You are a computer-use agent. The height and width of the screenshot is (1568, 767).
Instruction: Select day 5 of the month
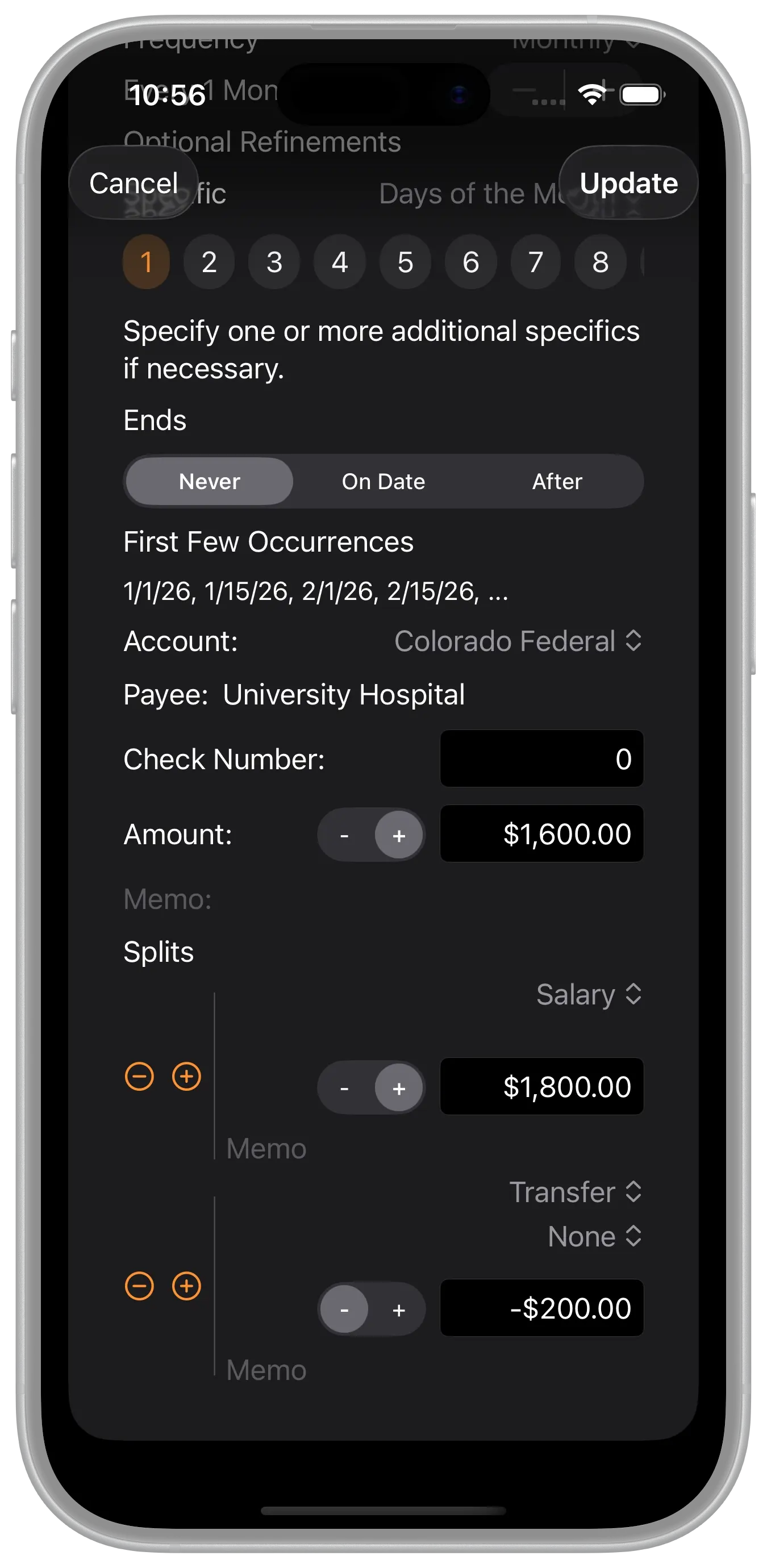(405, 262)
